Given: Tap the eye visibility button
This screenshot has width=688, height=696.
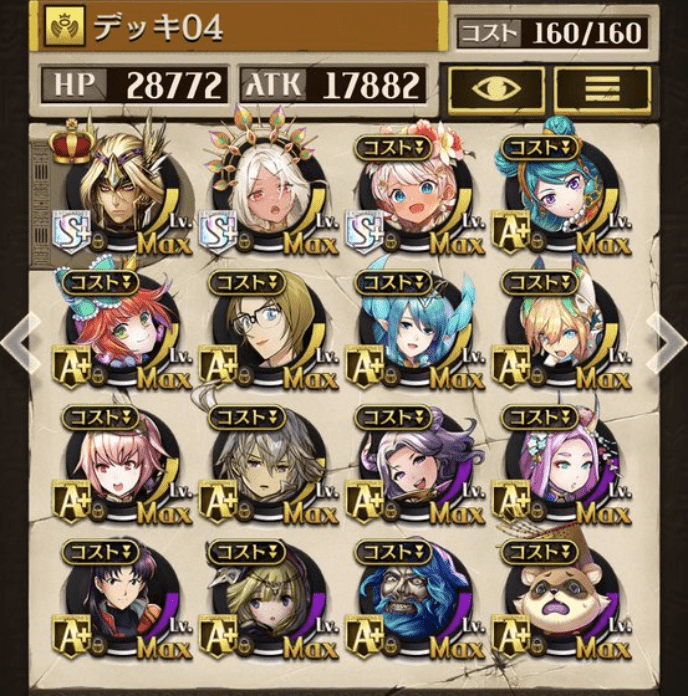Looking at the screenshot, I should point(495,88).
